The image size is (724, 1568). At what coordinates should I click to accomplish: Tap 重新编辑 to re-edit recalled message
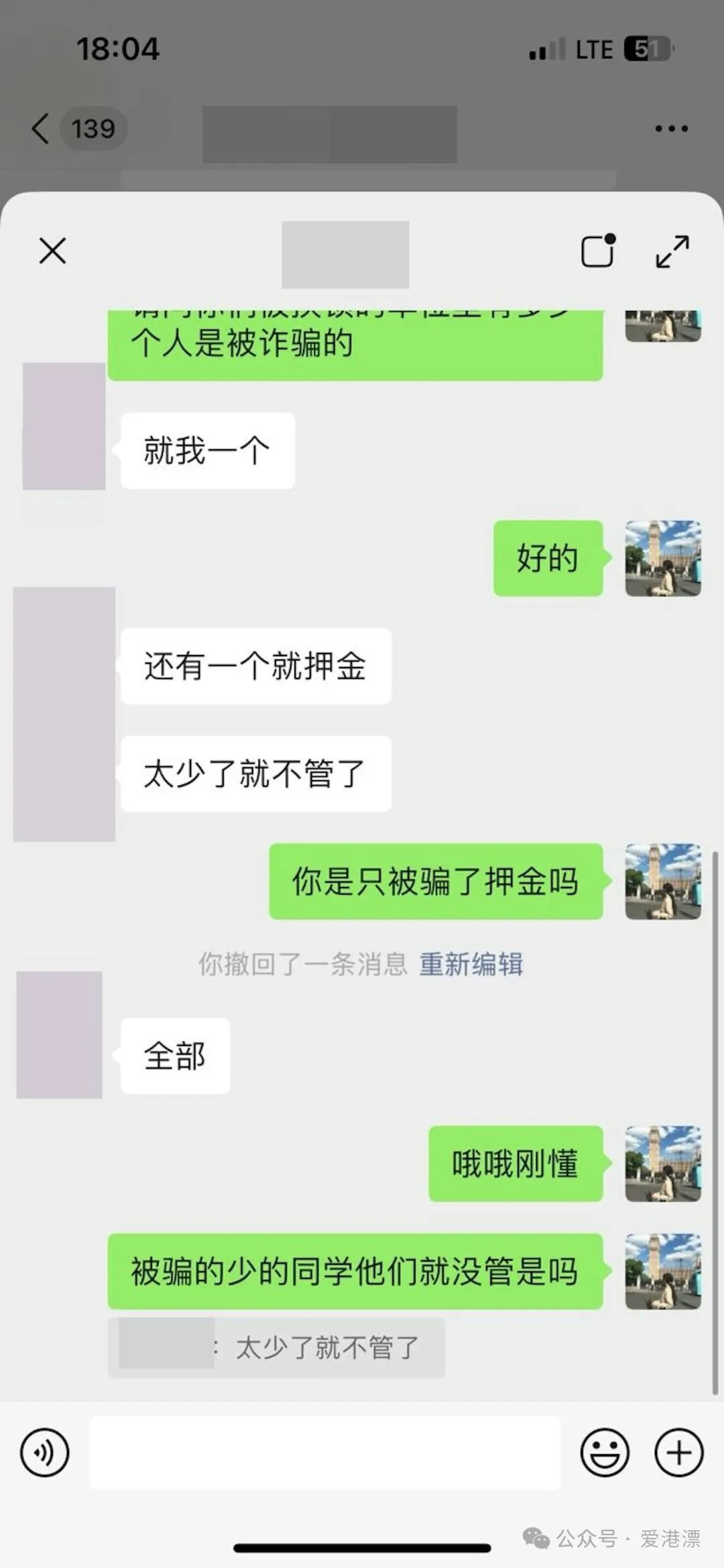(x=471, y=964)
